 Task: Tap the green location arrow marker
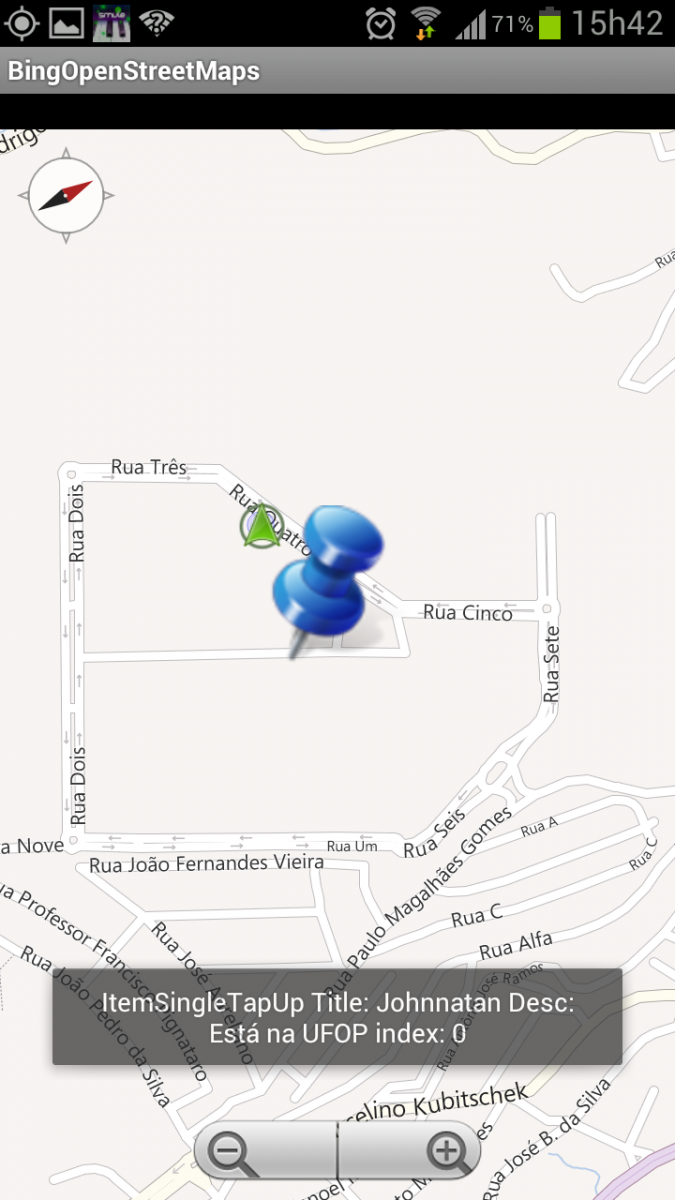click(x=261, y=526)
